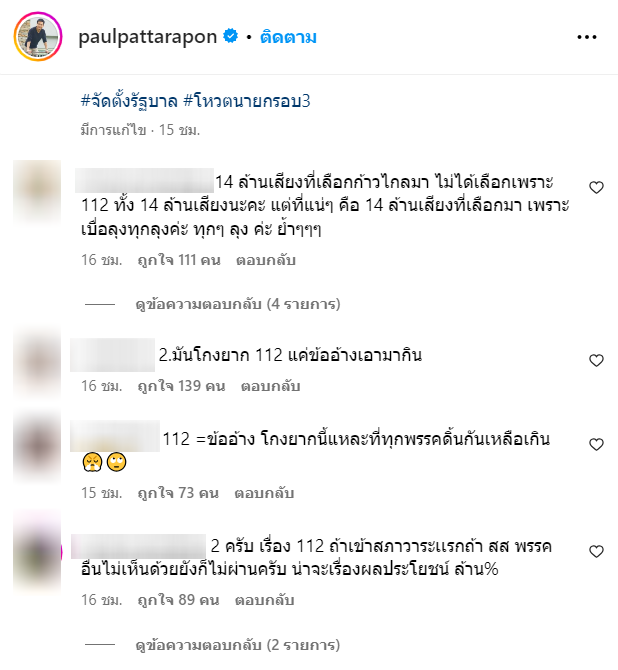Like the comment about 14 ล้านเสียง
618x670 pixels.
[596, 187]
